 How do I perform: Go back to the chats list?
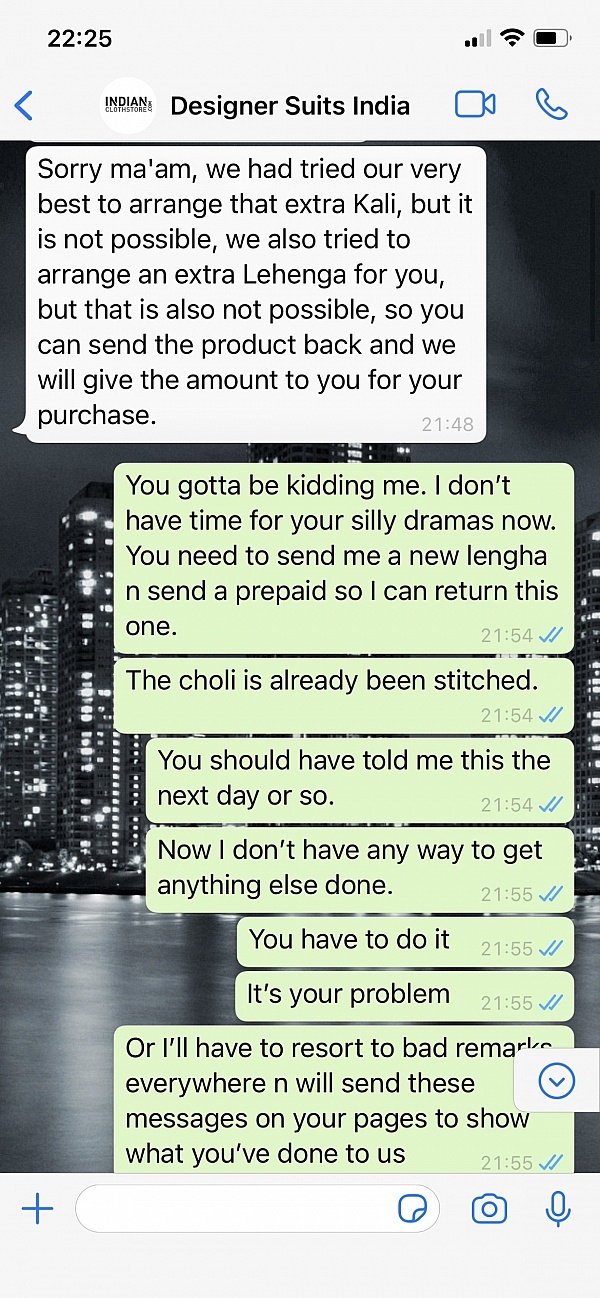point(24,105)
